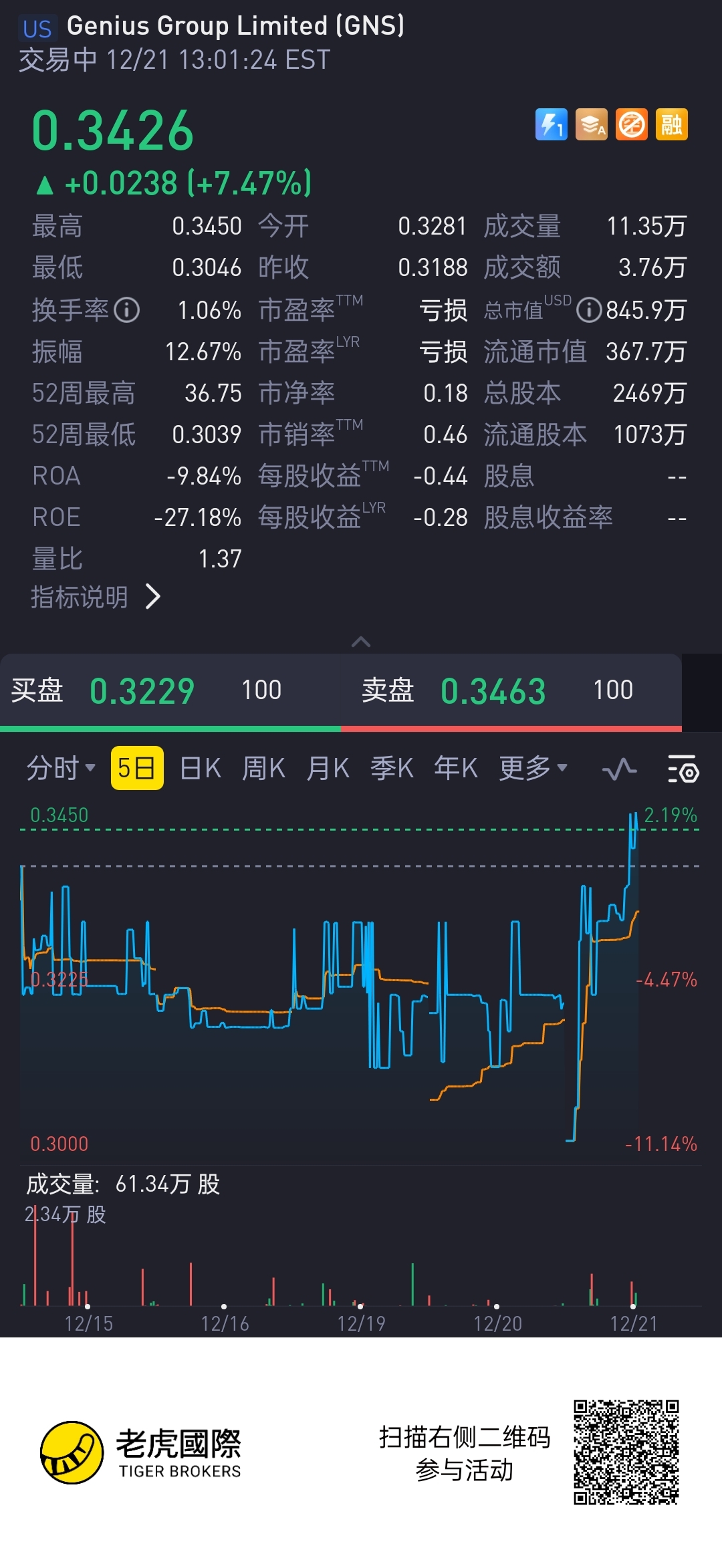Show info about 总市值
The image size is (722, 1568).
[x=588, y=310]
